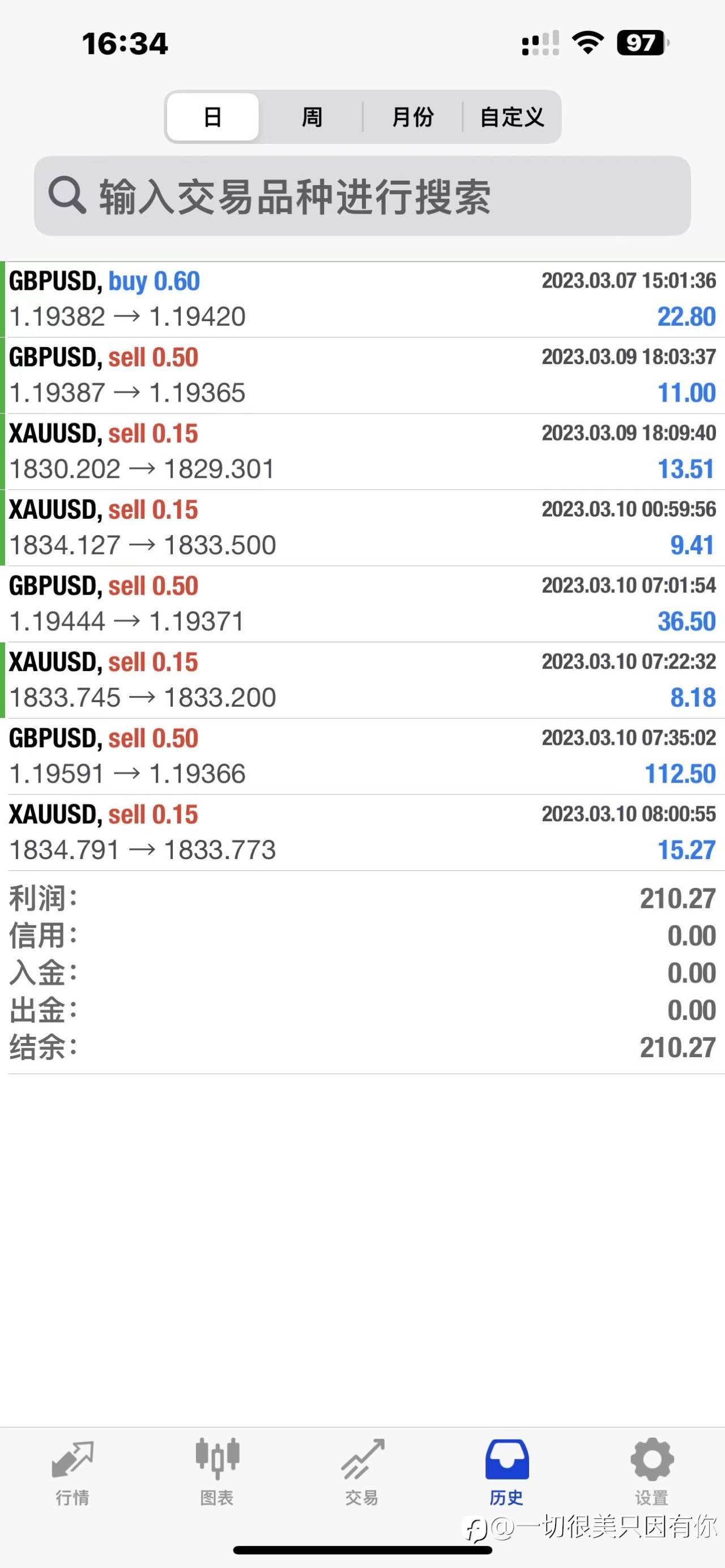Tap the search field for trading symbols
Image resolution: width=725 pixels, height=1568 pixels.
click(x=362, y=196)
